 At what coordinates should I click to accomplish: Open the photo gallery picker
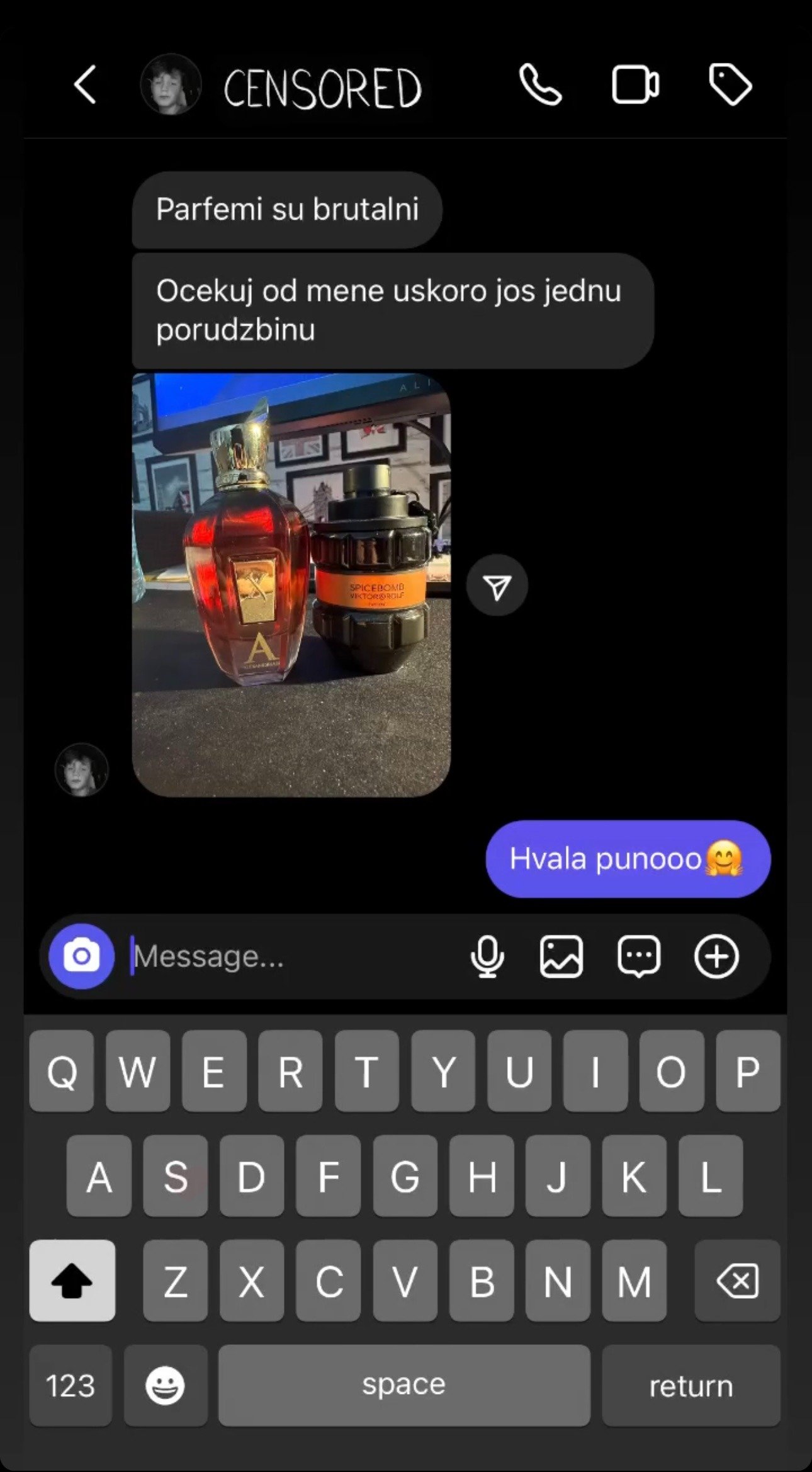561,956
